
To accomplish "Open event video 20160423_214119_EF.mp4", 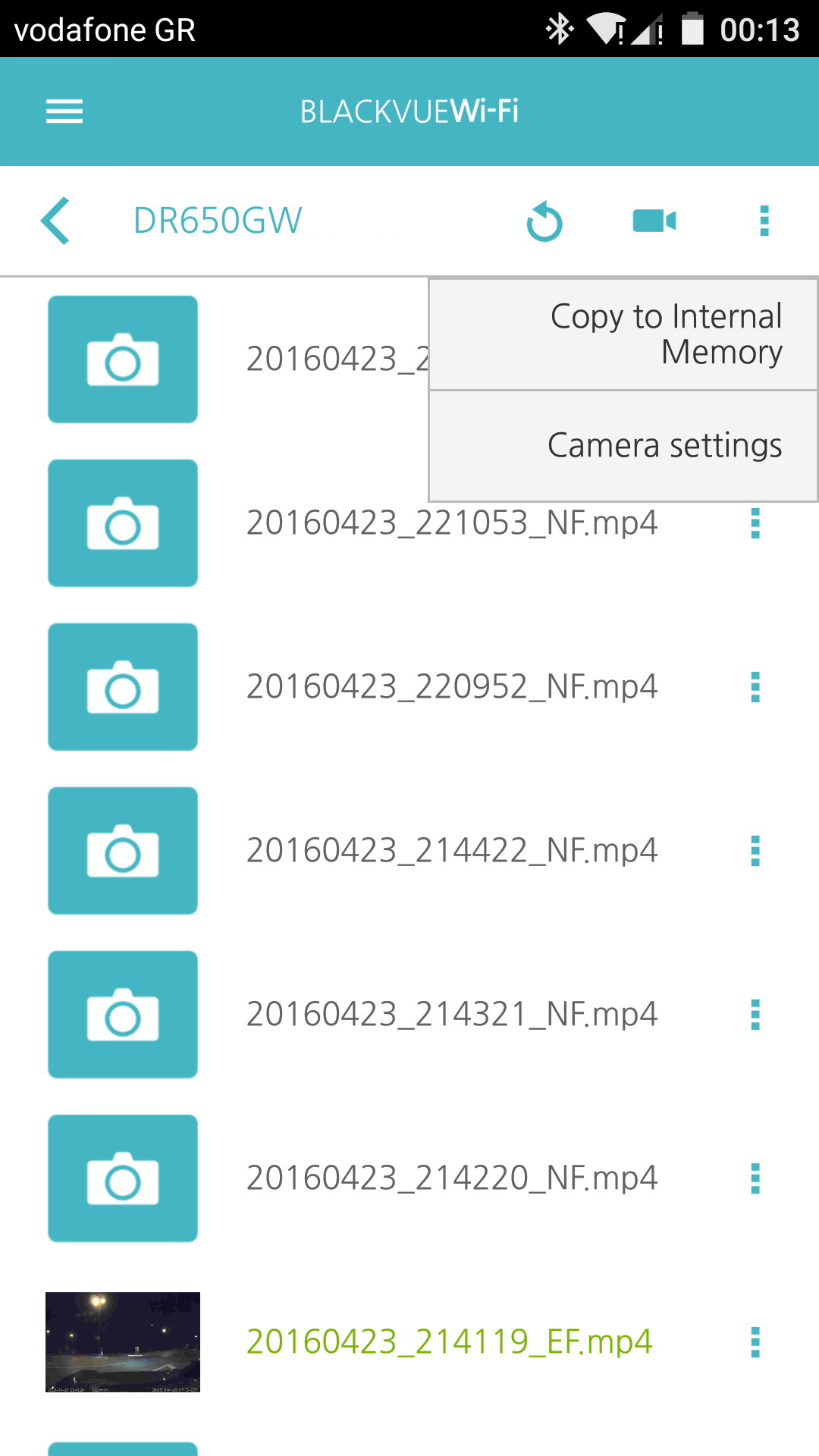I will tap(449, 1342).
